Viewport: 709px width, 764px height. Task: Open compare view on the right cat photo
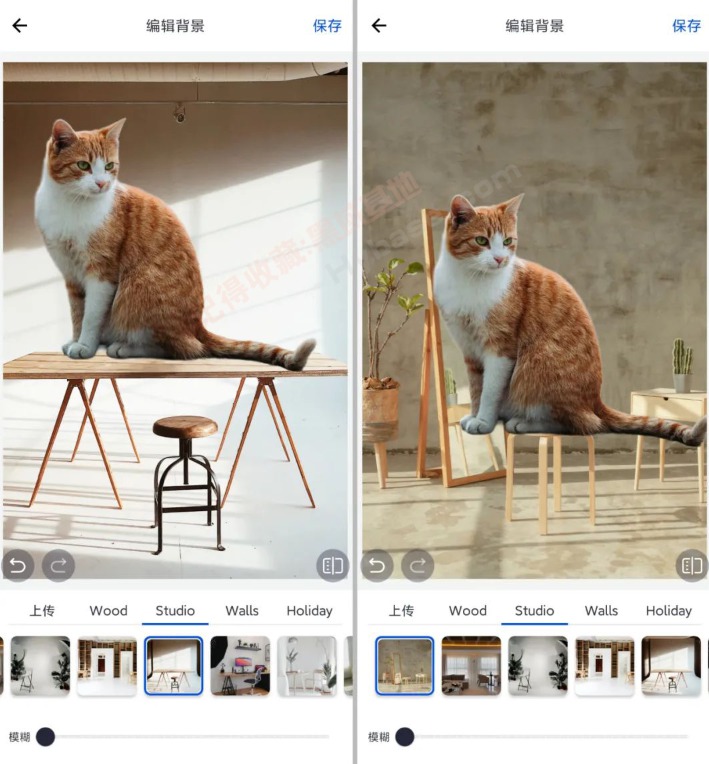691,566
